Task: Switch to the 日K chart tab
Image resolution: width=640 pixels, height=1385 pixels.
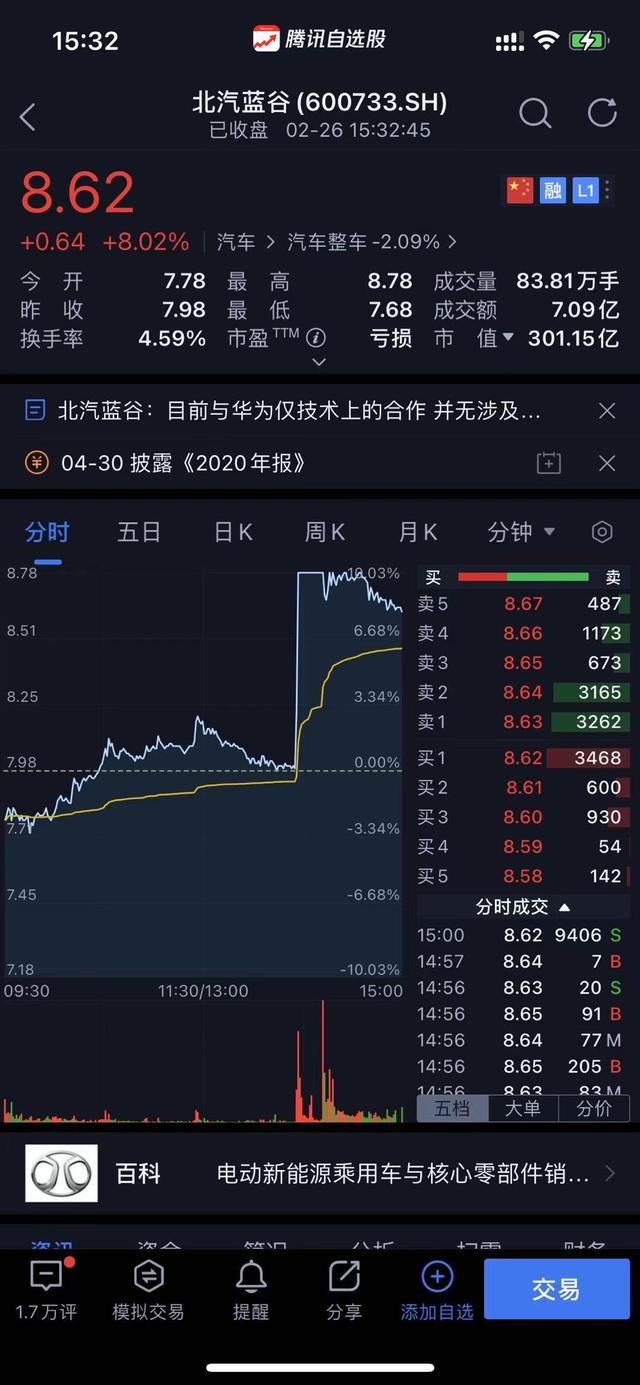Action: pos(233,532)
